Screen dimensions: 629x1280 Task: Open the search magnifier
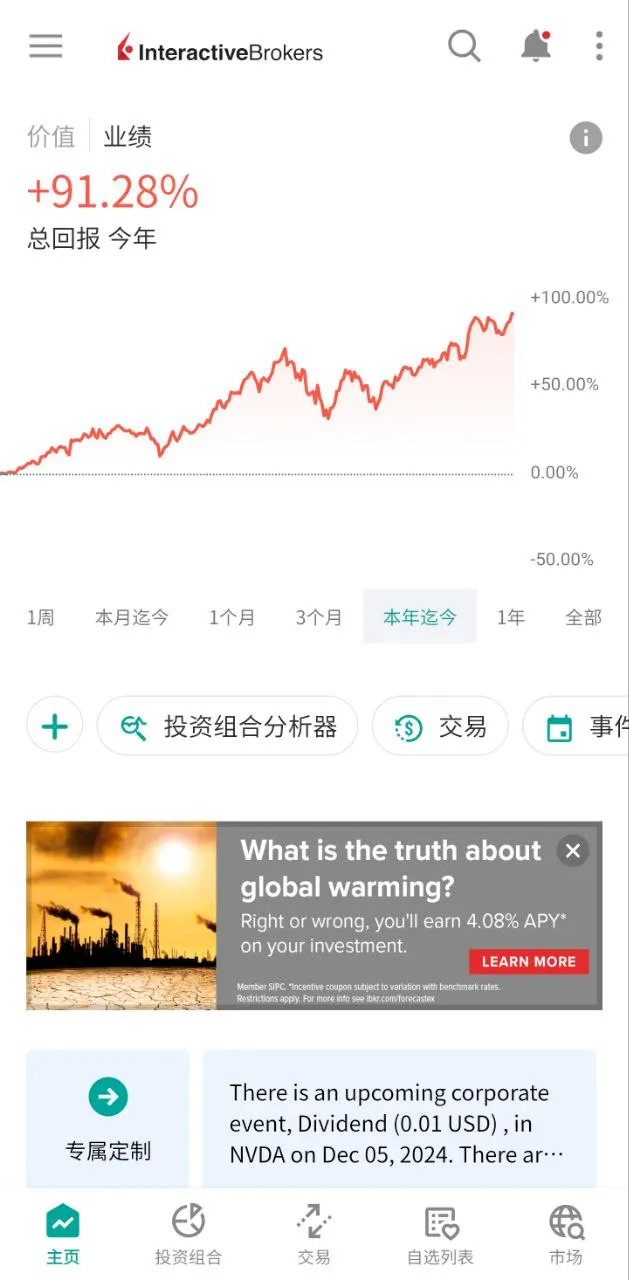click(464, 46)
